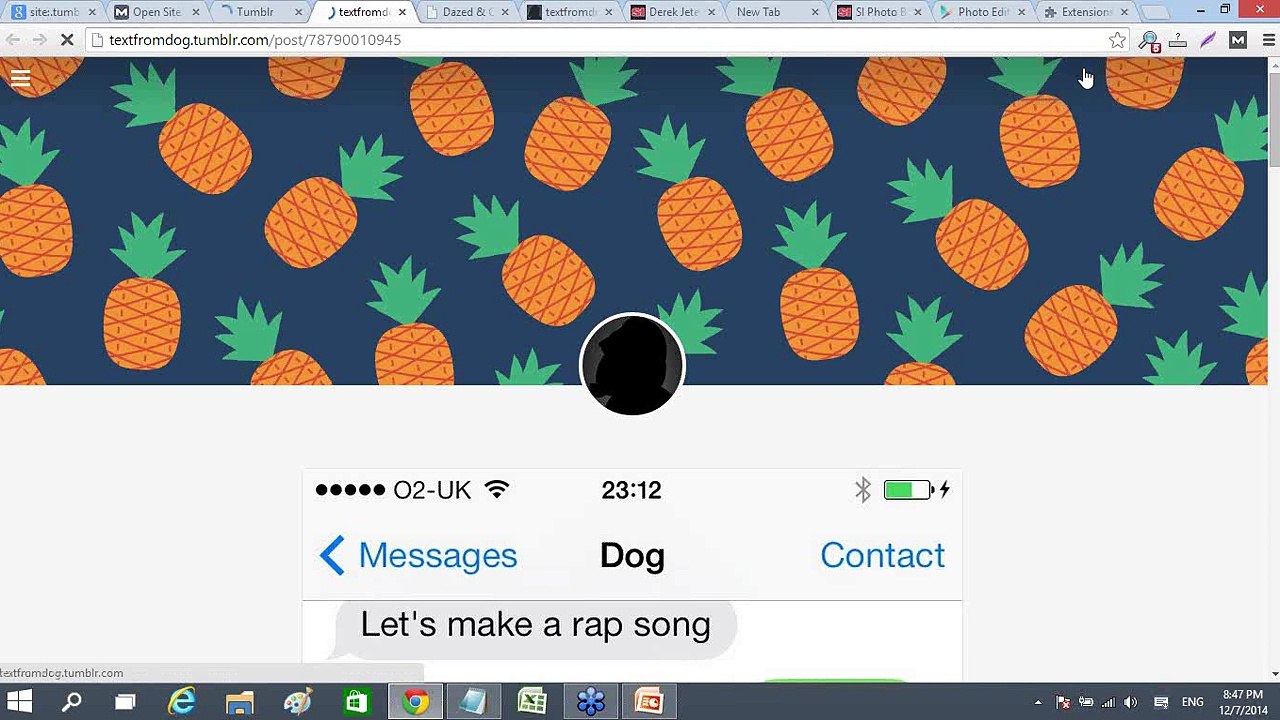Open the Tumblr blog hamburger menu

pos(20,79)
